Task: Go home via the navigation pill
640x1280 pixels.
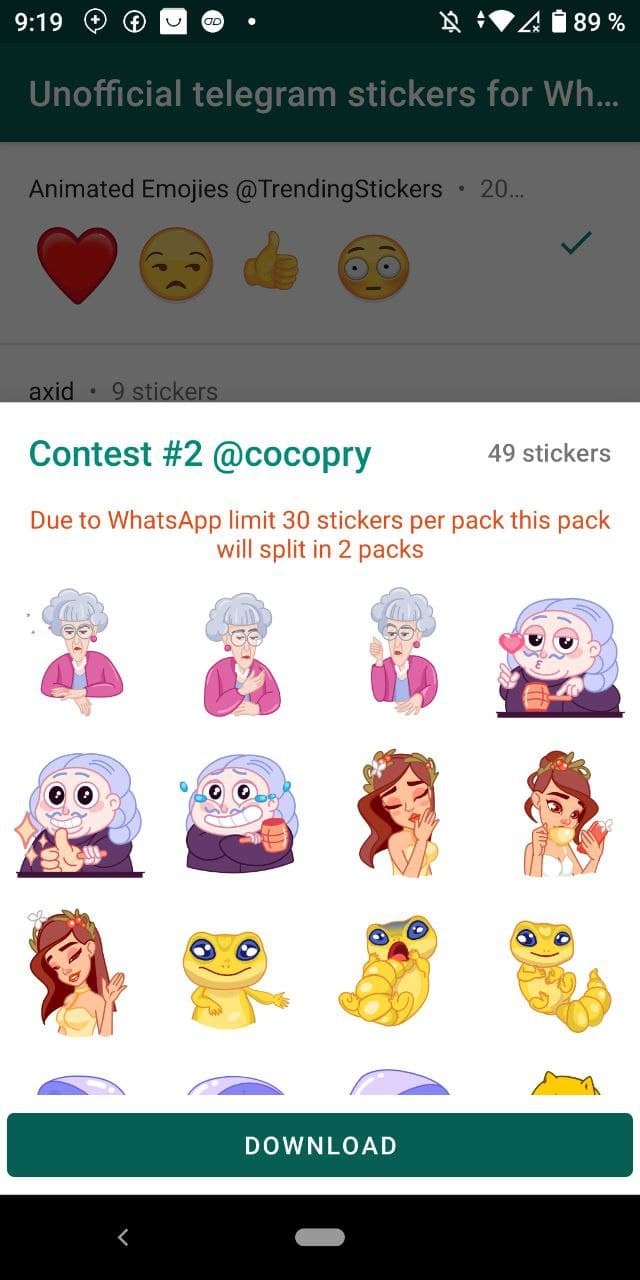Action: tap(320, 1238)
